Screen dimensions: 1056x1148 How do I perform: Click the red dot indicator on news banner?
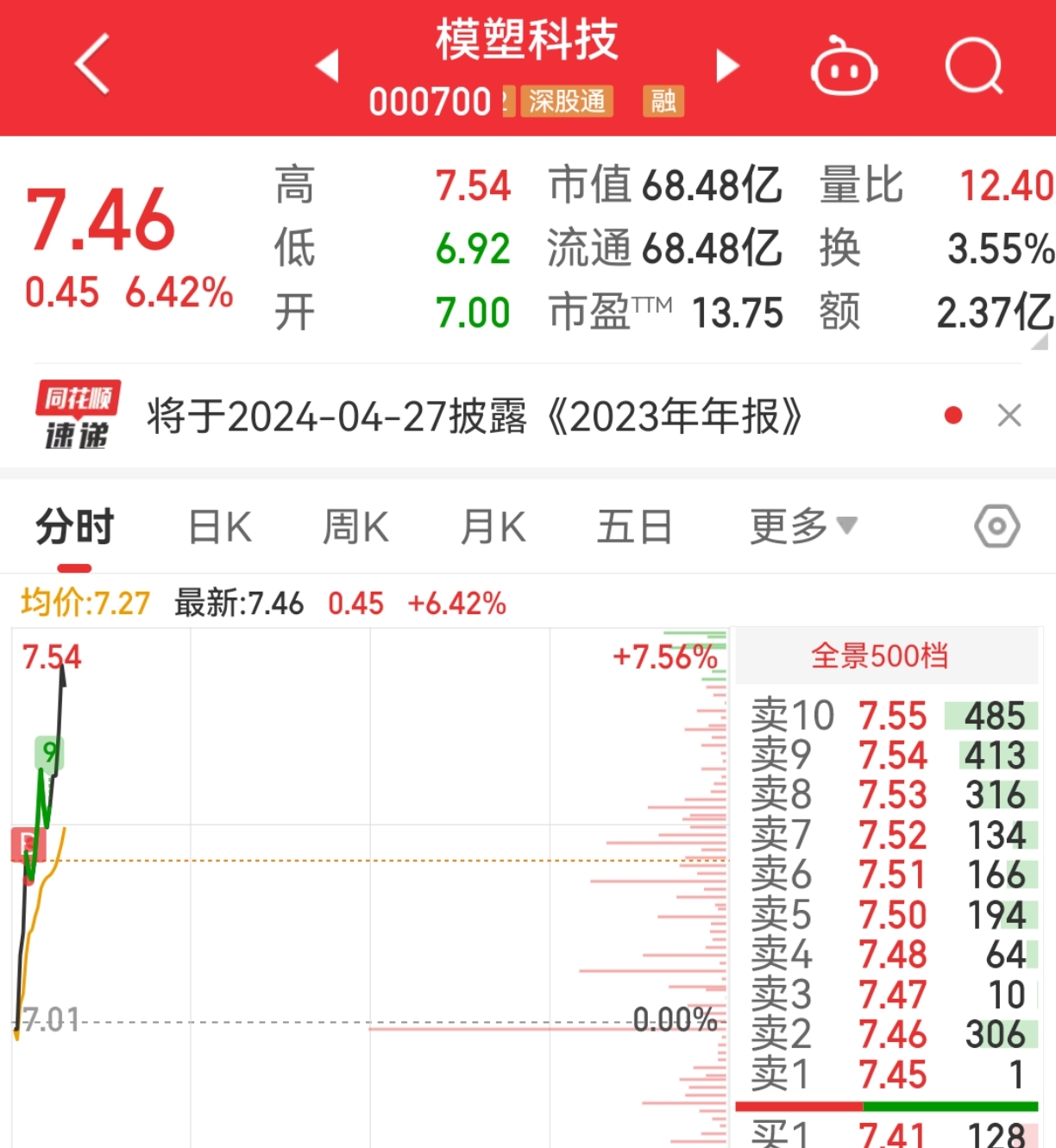pos(952,415)
